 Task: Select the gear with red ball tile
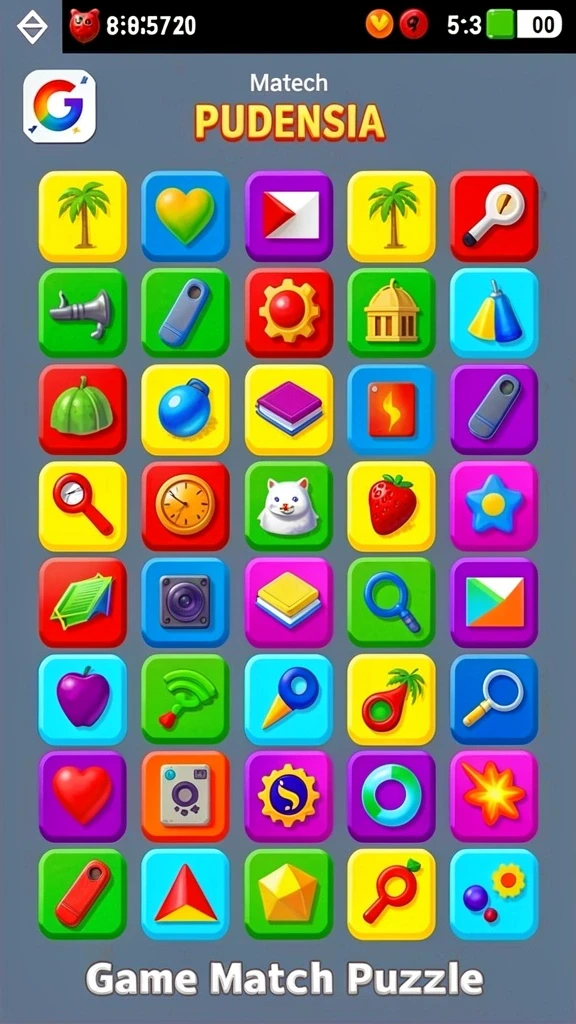click(x=289, y=313)
